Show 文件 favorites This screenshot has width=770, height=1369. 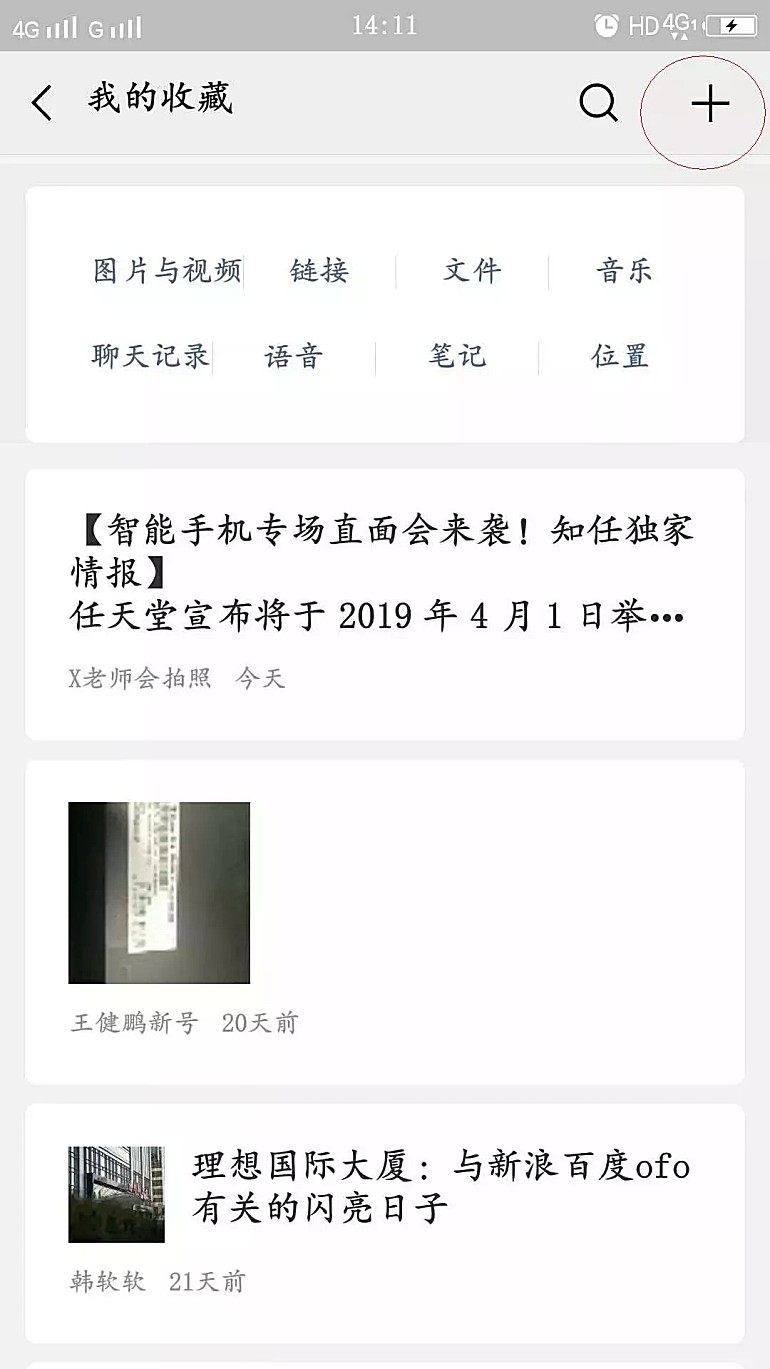[472, 271]
